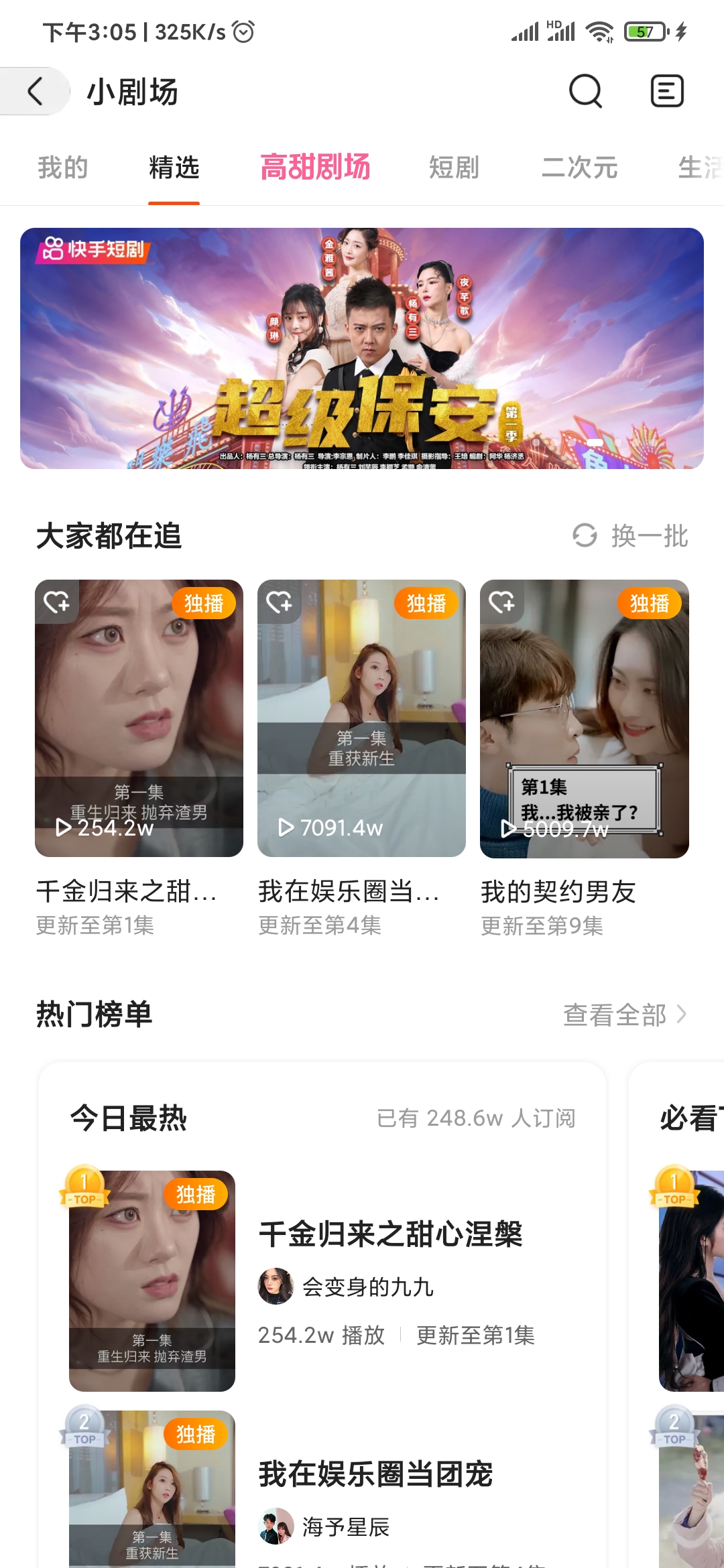The height and width of the screenshot is (1568, 724).
Task: Open 我在娱乐圈当… card in 大家都在追
Action: click(x=361, y=718)
